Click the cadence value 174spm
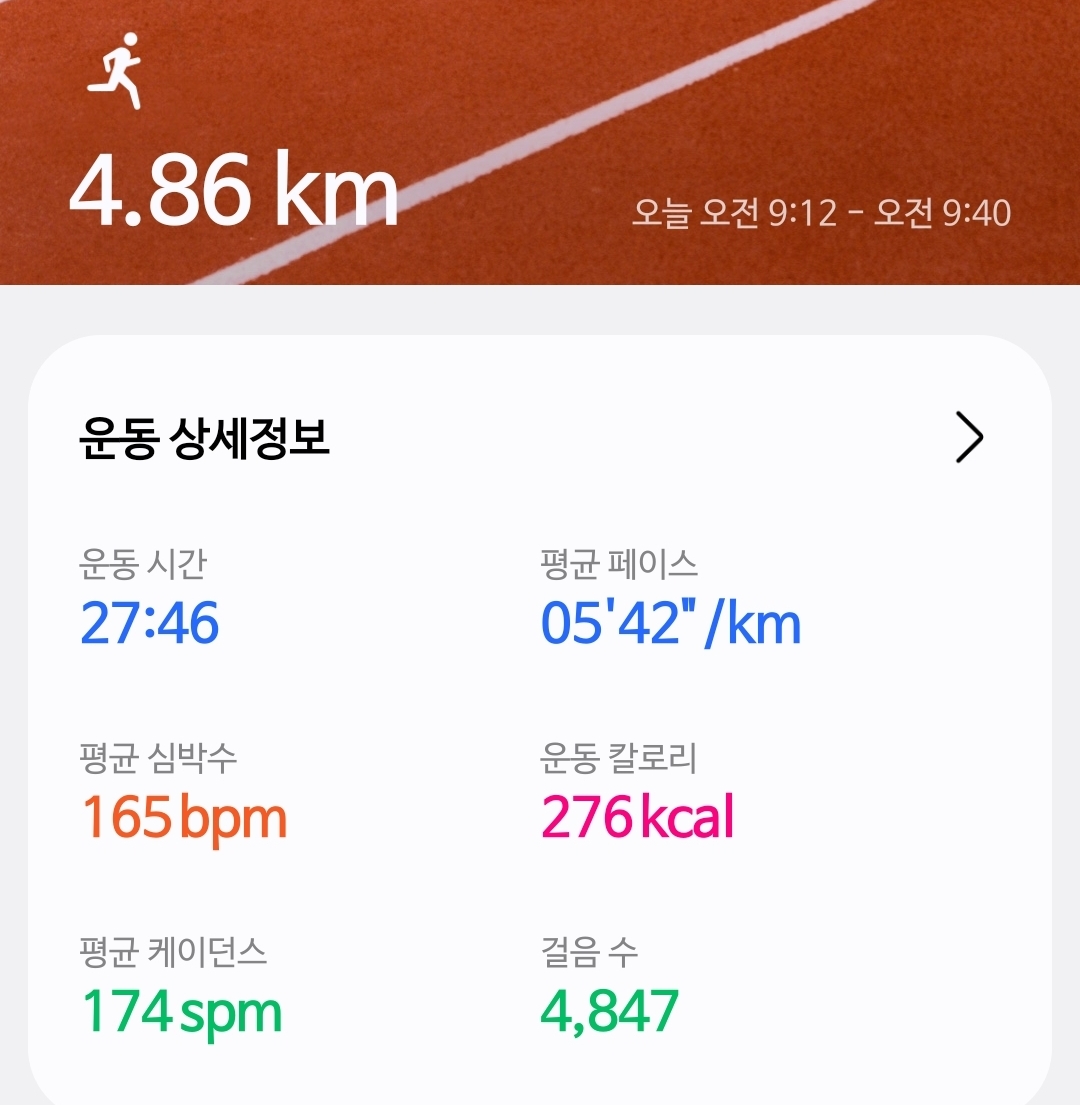 click(180, 1010)
